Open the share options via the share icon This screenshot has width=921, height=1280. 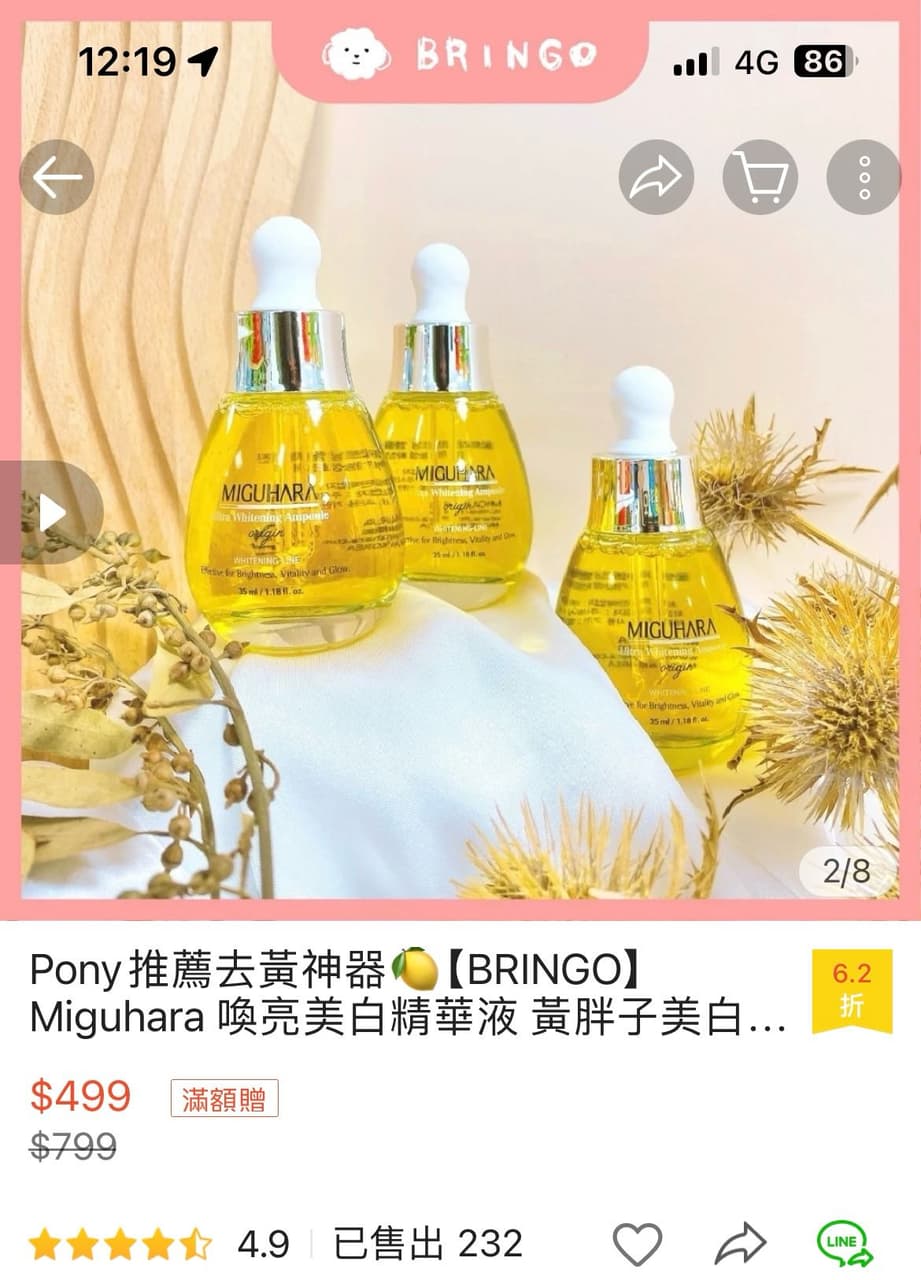point(657,176)
